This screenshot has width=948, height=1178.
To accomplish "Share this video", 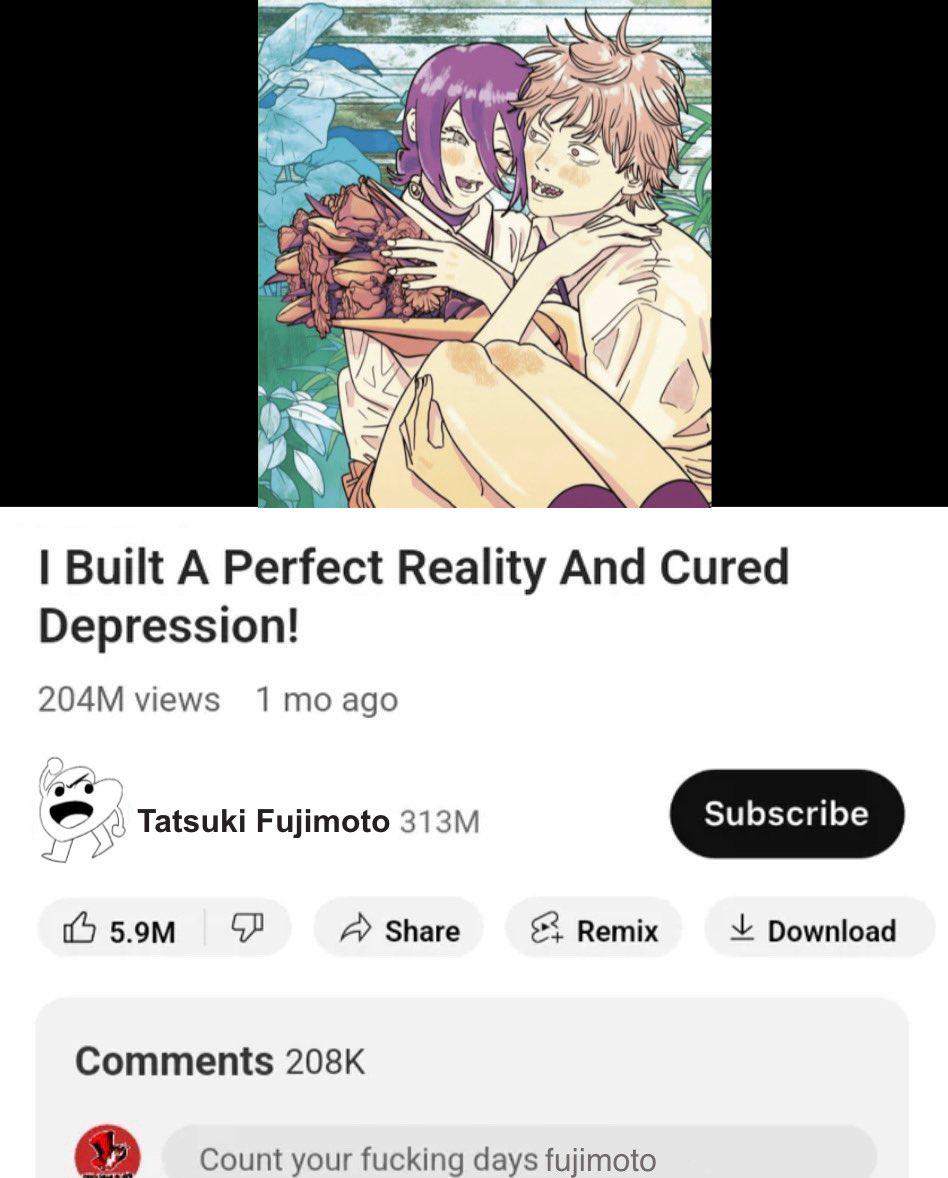I will pos(399,931).
